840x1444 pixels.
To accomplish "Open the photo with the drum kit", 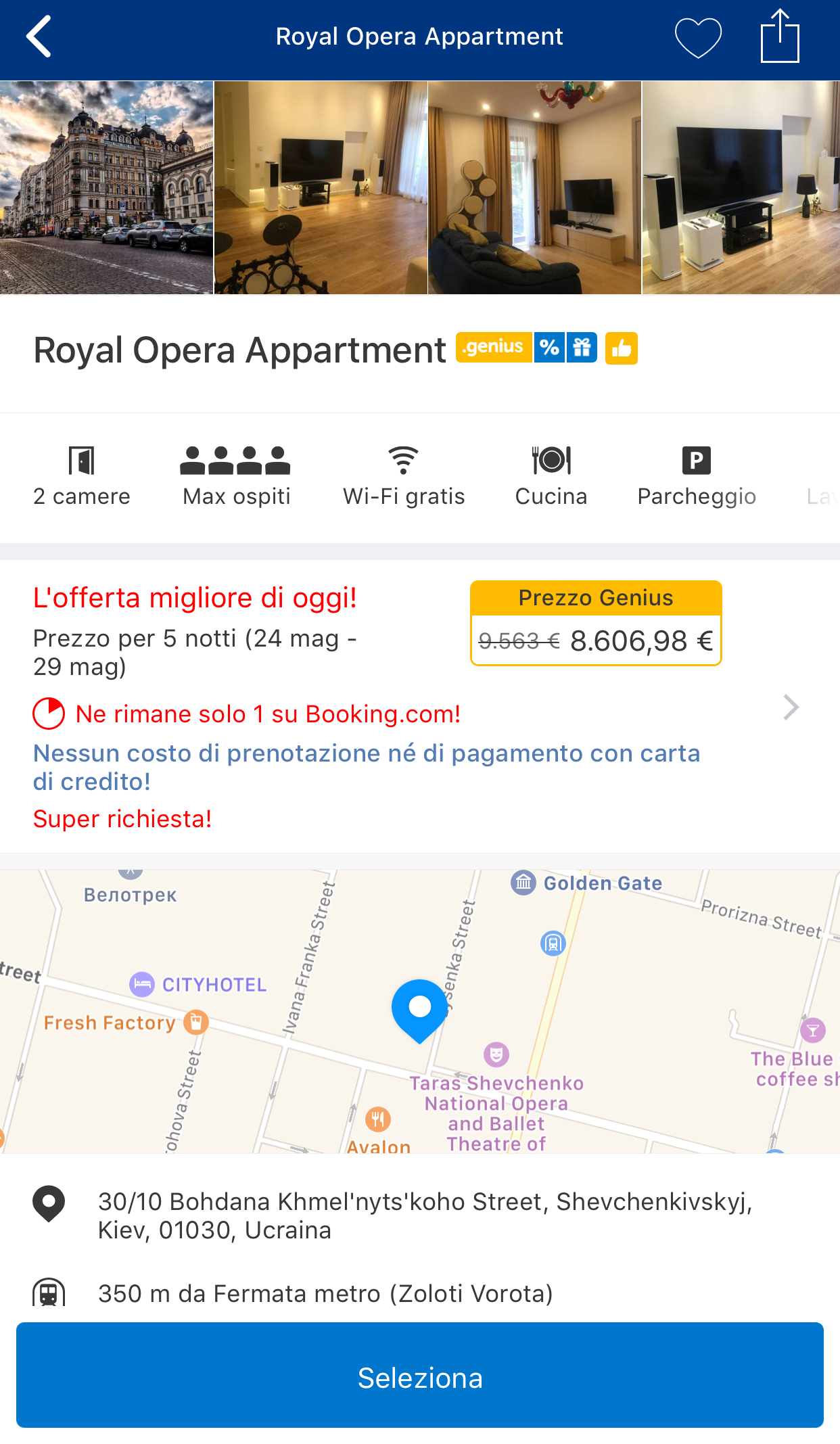I will tap(321, 187).
